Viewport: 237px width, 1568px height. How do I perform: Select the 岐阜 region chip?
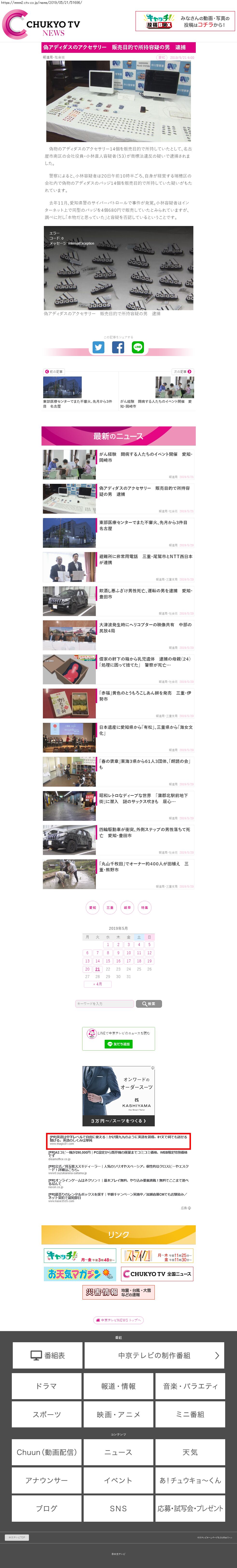click(x=127, y=908)
